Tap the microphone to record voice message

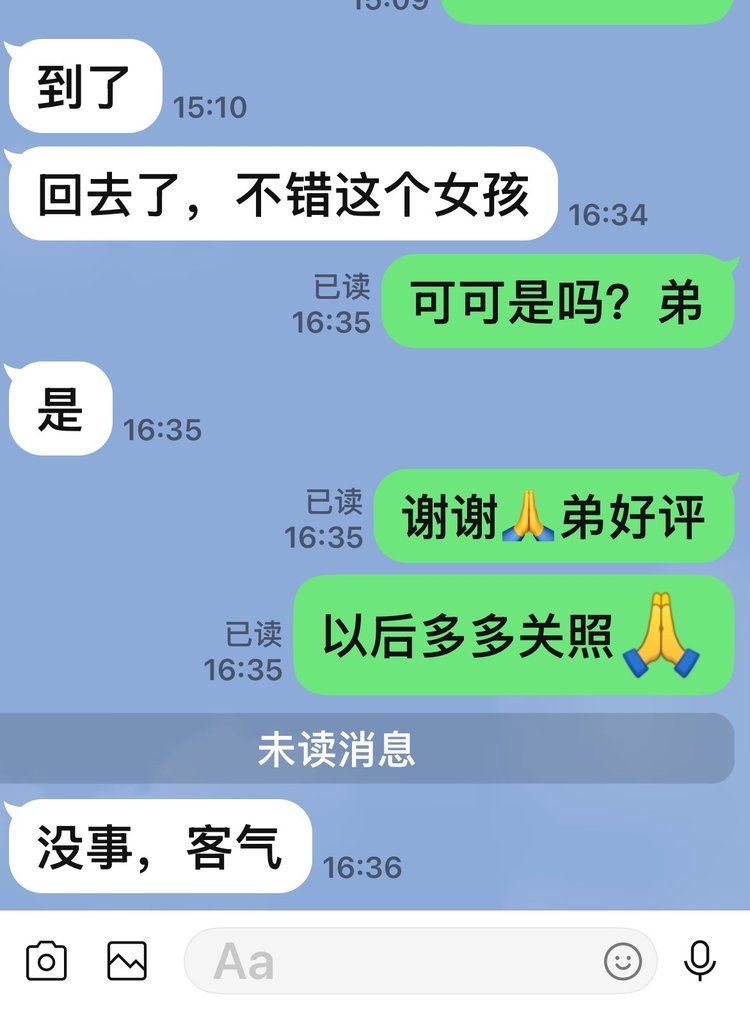(700, 962)
